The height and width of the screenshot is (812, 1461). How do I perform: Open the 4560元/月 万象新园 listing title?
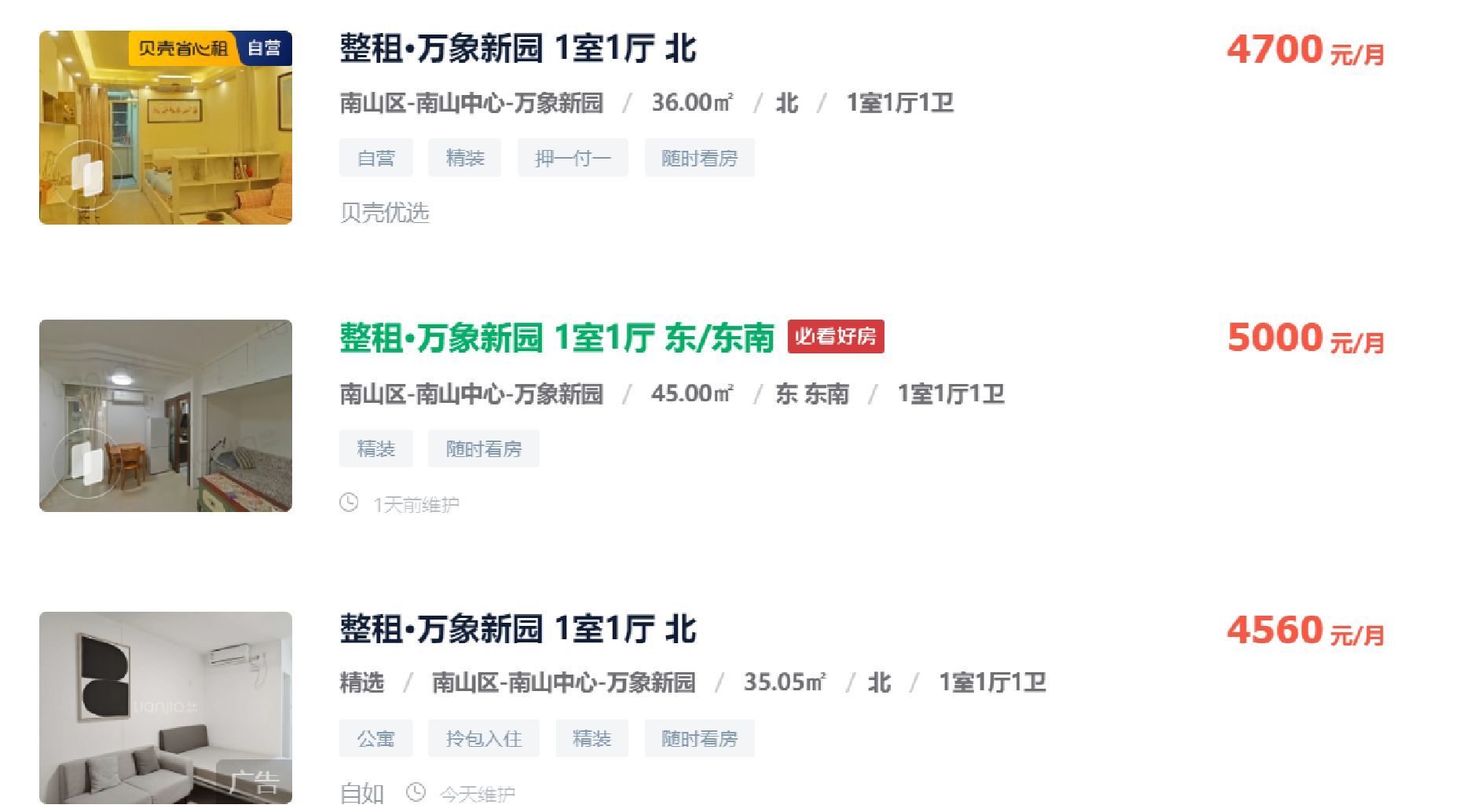[x=518, y=629]
